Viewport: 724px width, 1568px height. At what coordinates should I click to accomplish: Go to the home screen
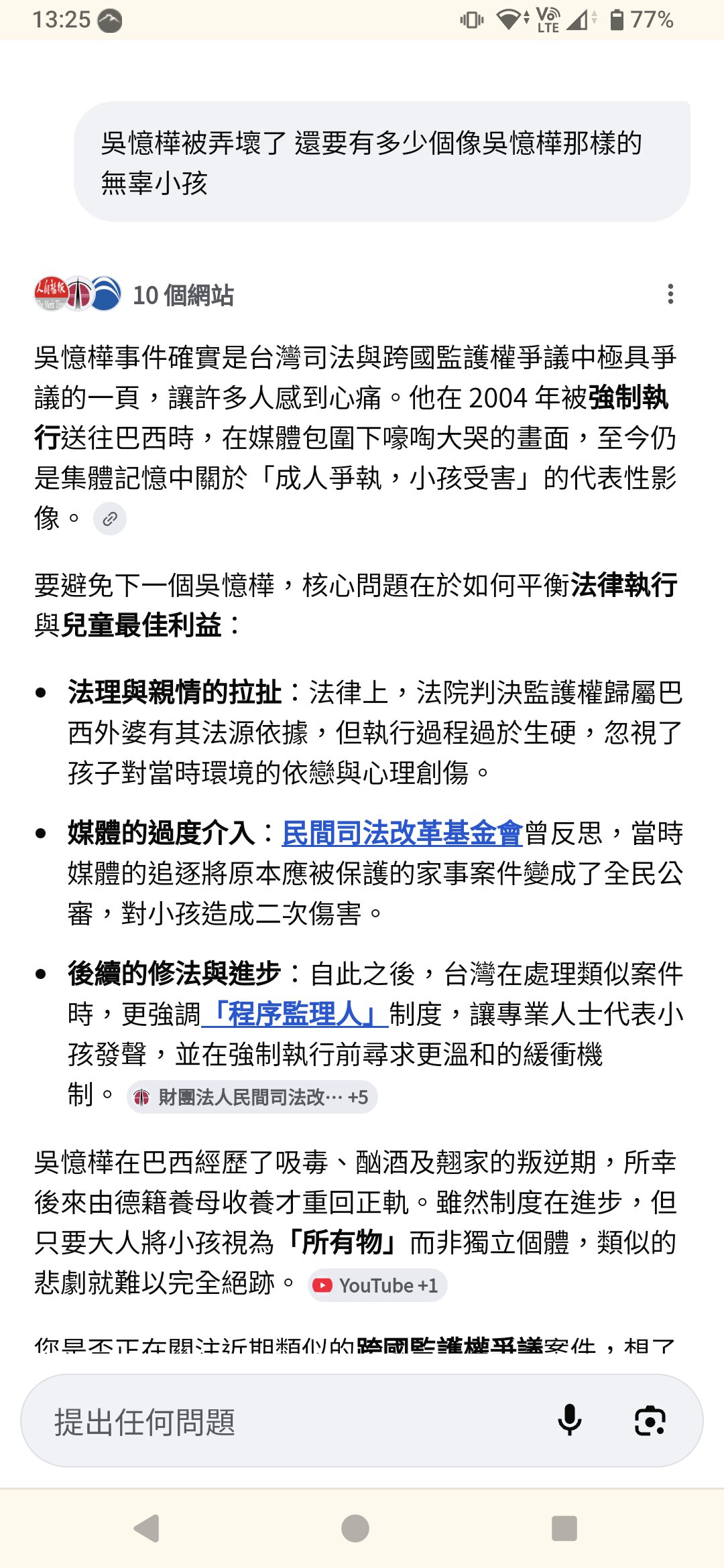coord(355,1529)
